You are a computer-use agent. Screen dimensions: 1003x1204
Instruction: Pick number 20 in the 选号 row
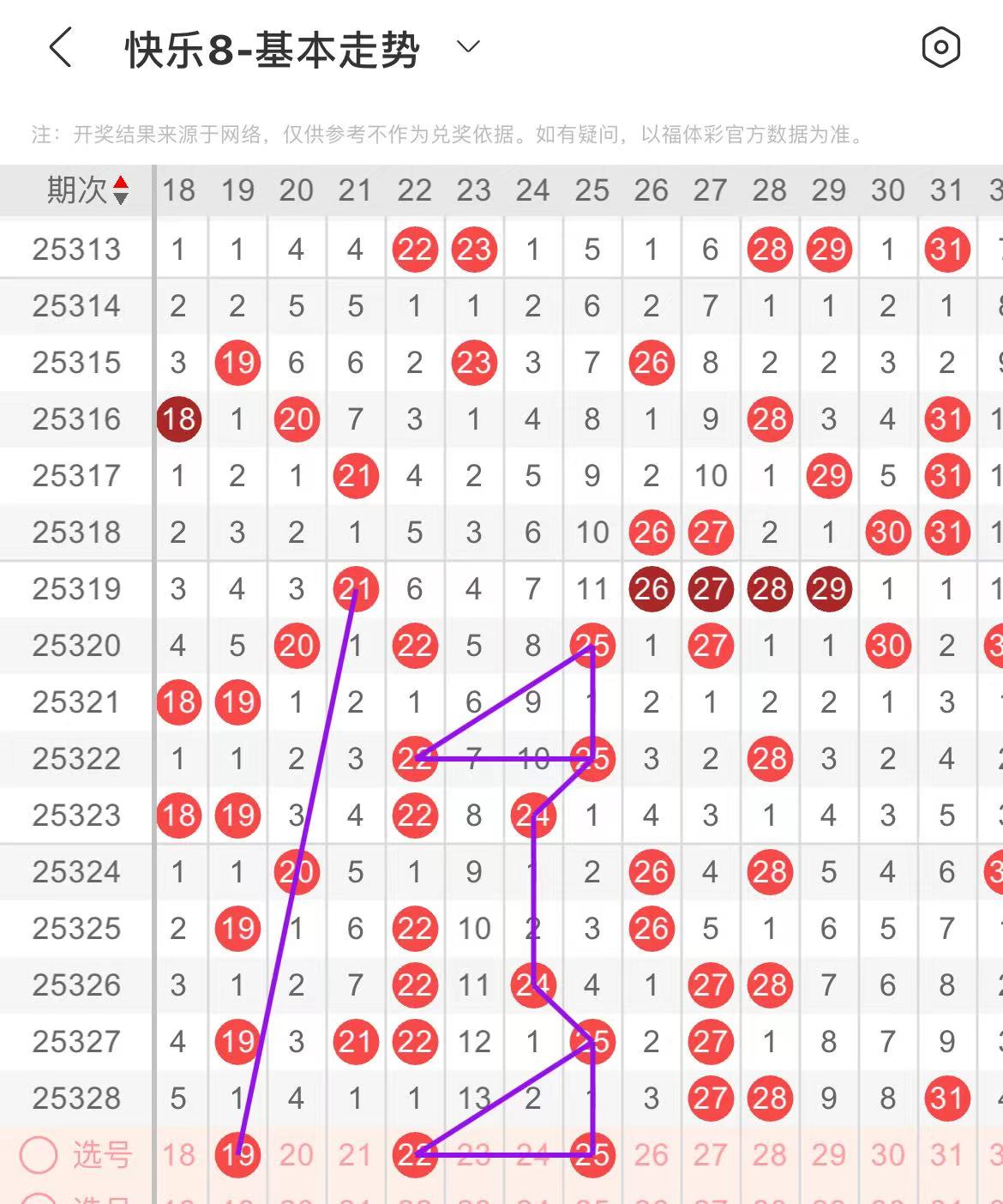pos(297,1155)
